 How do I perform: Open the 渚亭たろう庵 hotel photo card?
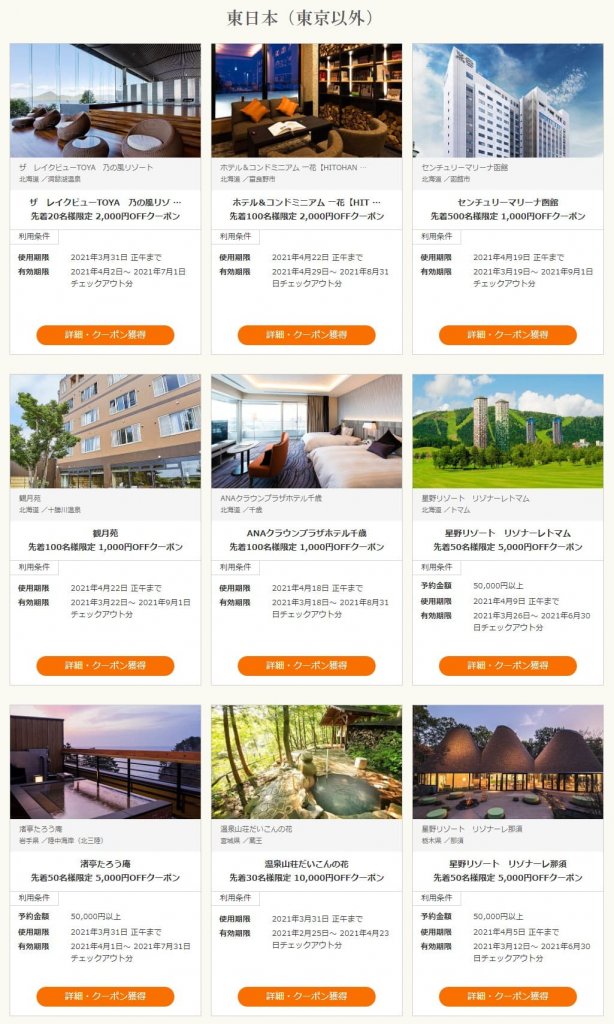105,761
